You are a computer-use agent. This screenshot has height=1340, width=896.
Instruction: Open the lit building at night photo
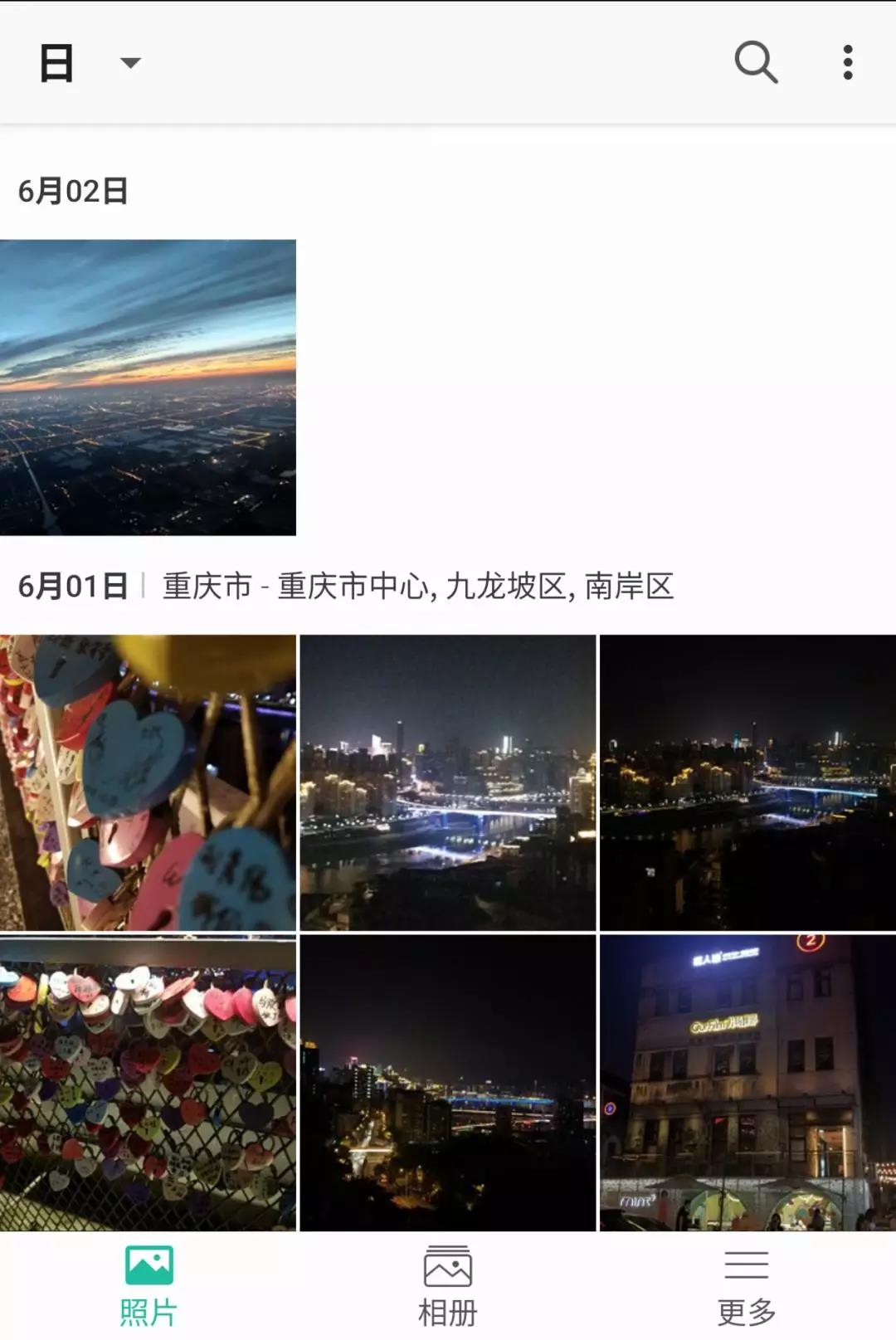747,1082
